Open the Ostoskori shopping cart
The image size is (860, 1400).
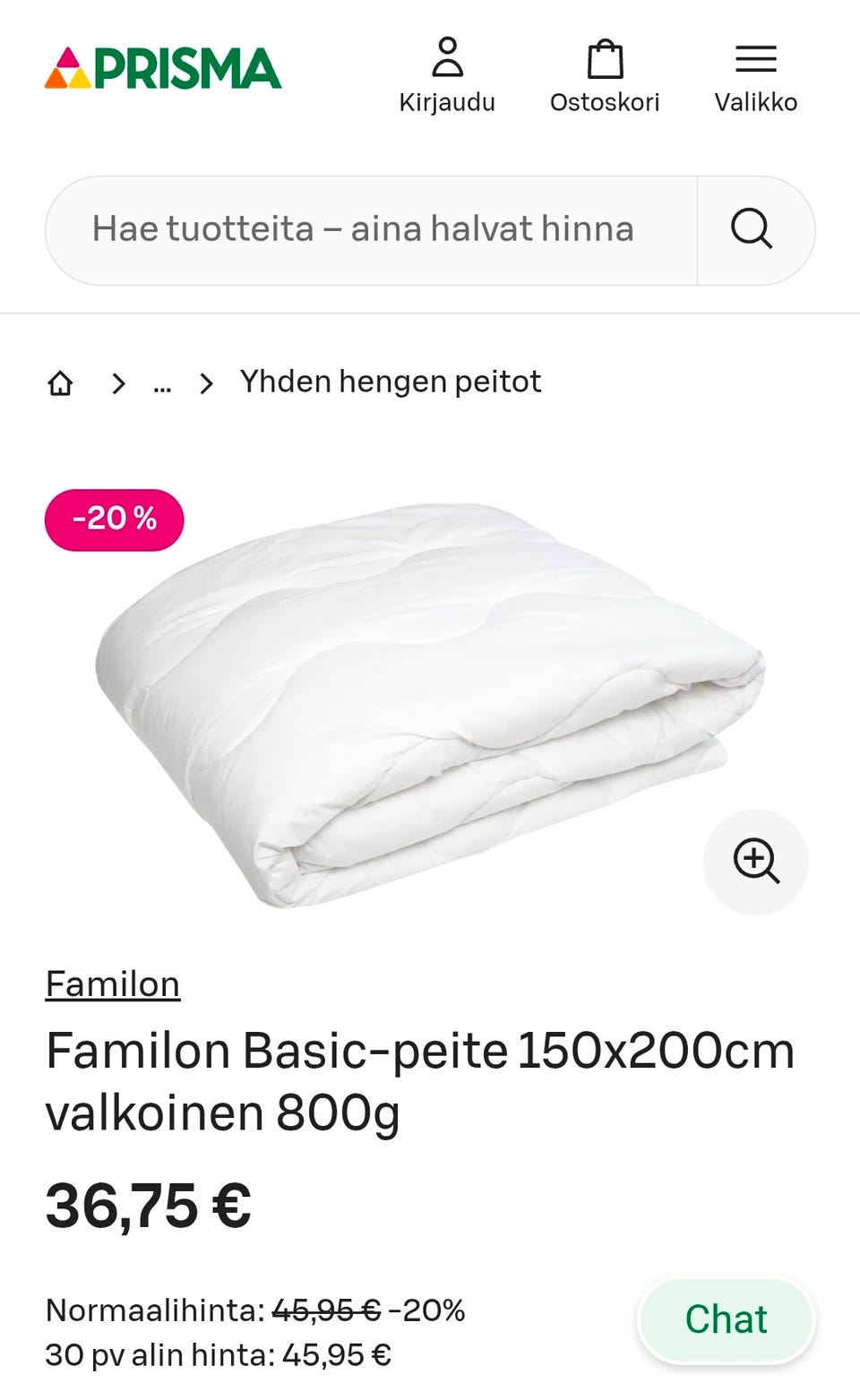click(605, 75)
